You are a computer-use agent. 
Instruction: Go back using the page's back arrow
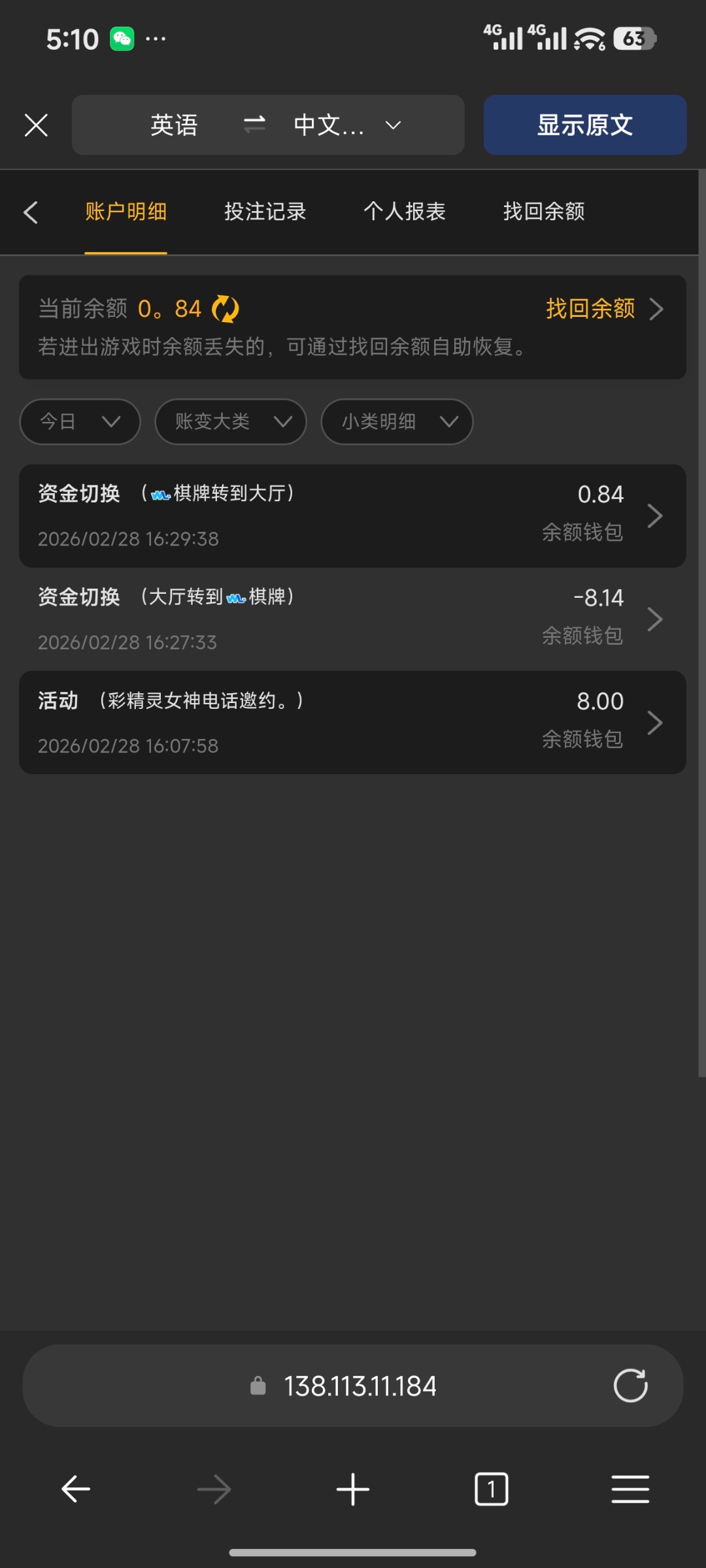click(x=31, y=212)
